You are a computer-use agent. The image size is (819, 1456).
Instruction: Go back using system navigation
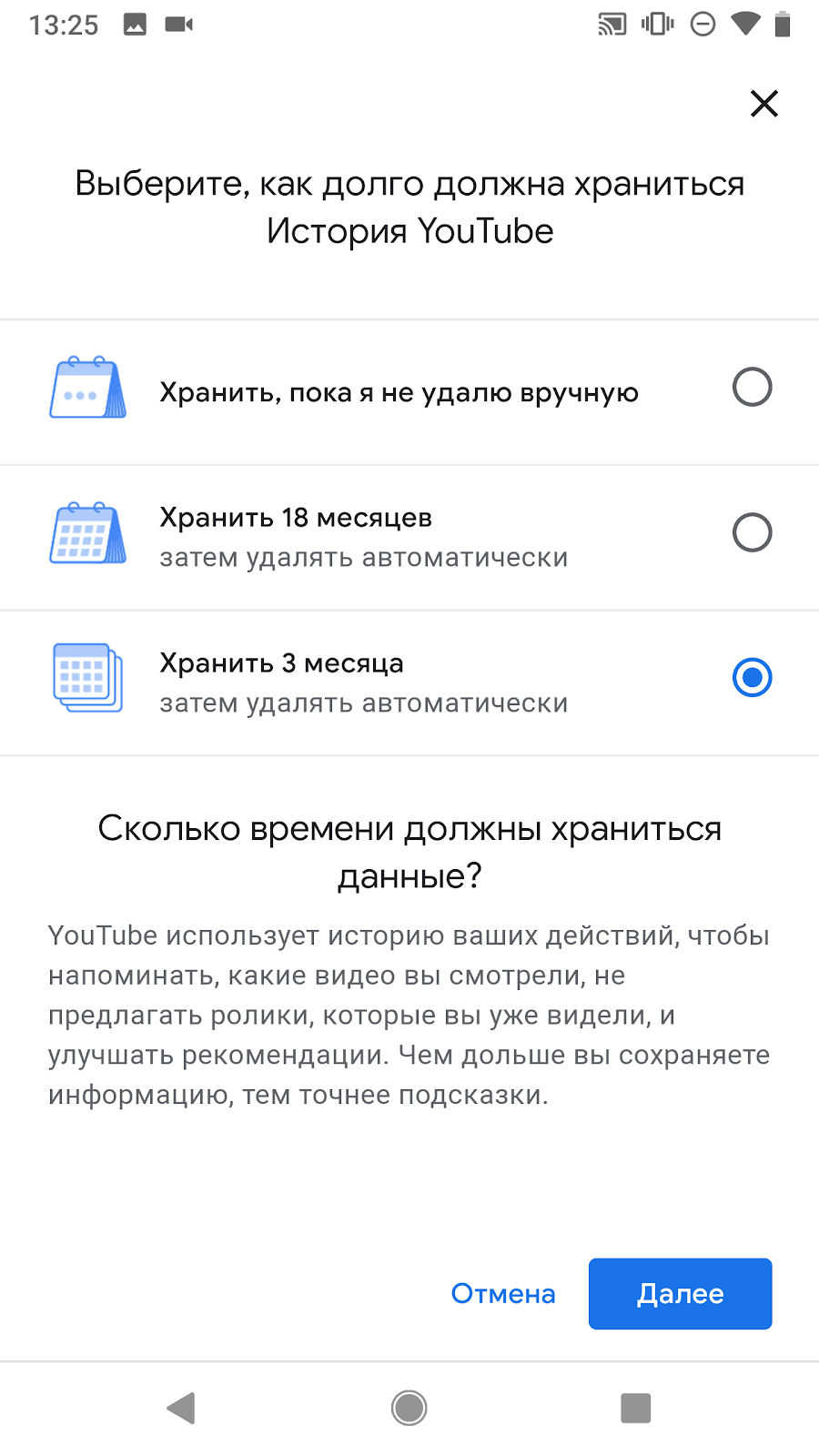click(x=181, y=1408)
